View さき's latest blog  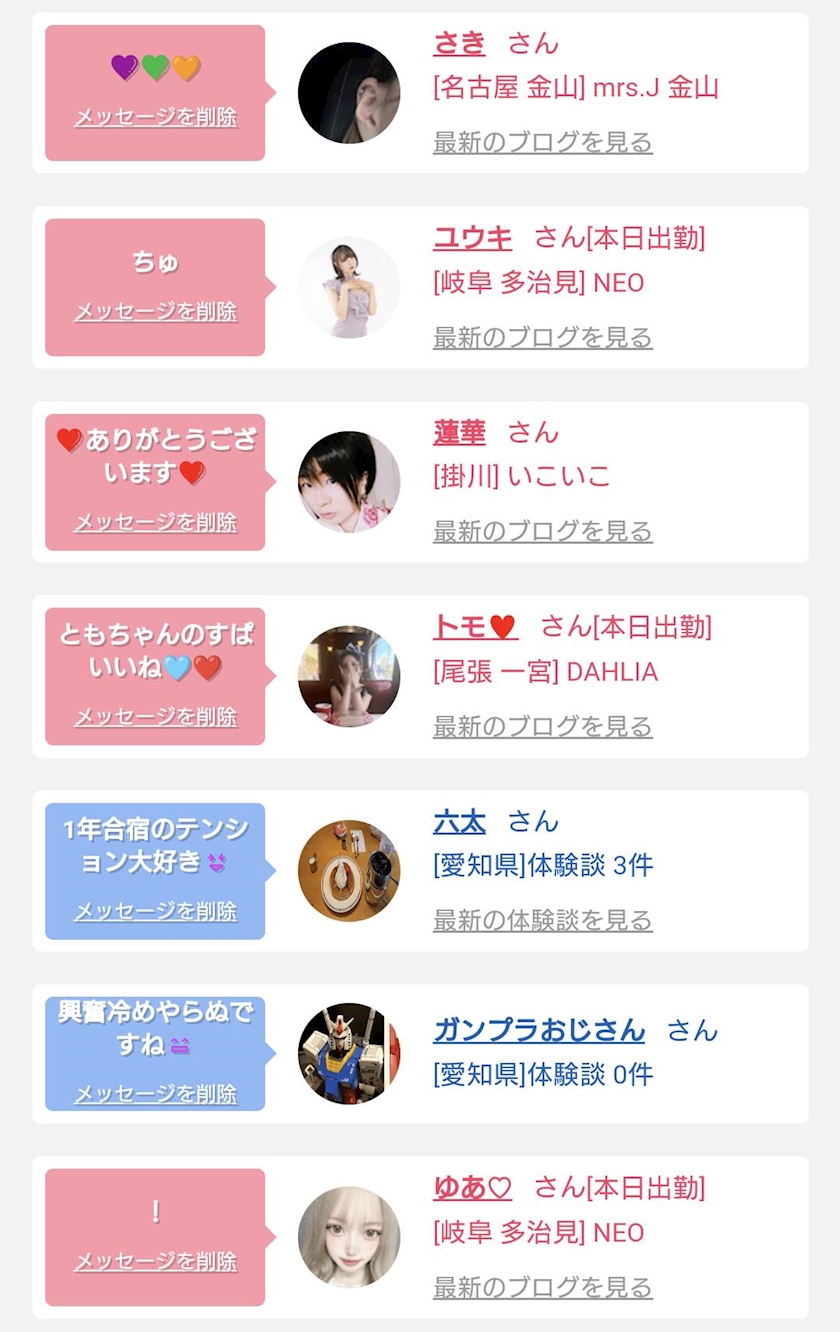pyautogui.click(x=543, y=142)
